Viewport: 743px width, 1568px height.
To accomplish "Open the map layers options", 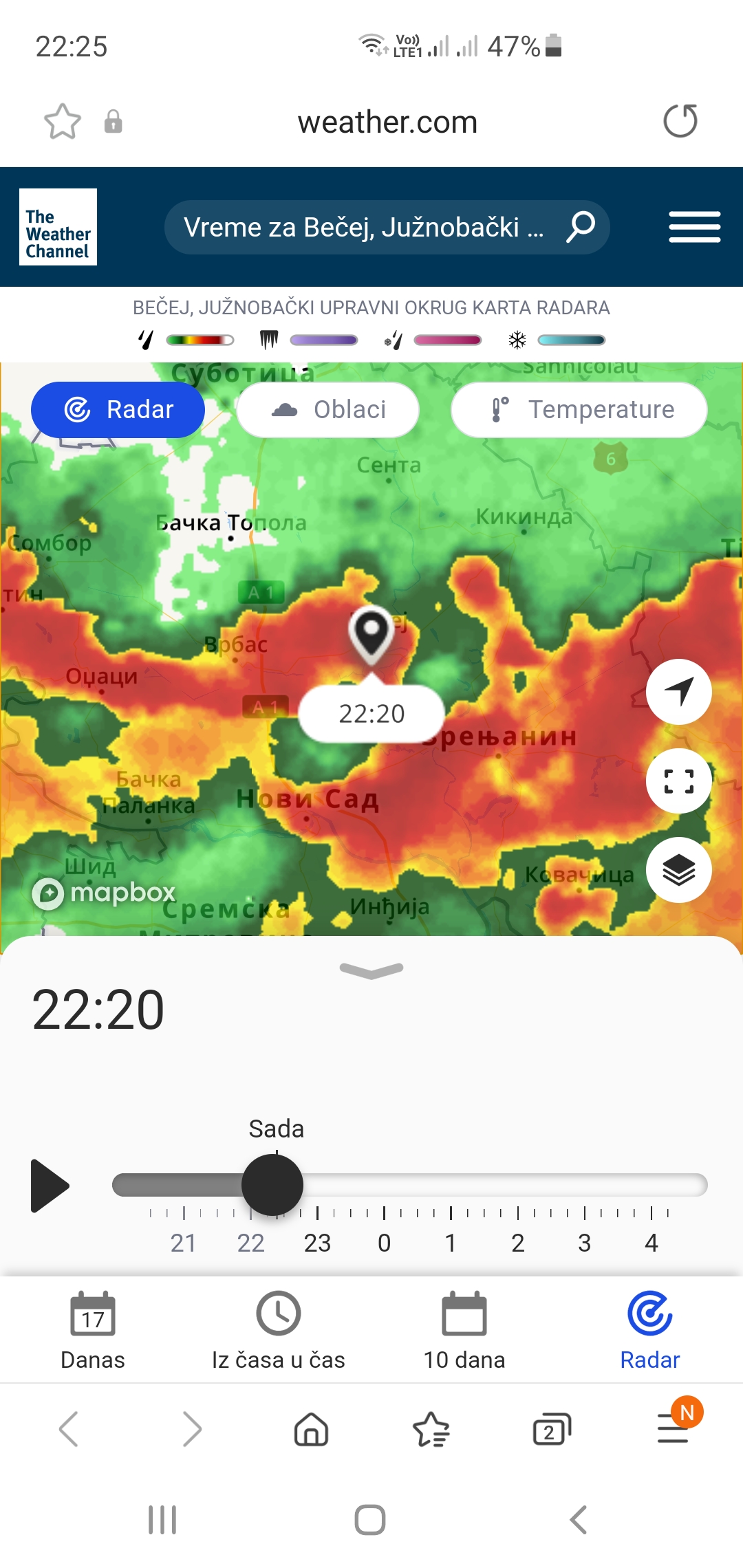I will (678, 870).
